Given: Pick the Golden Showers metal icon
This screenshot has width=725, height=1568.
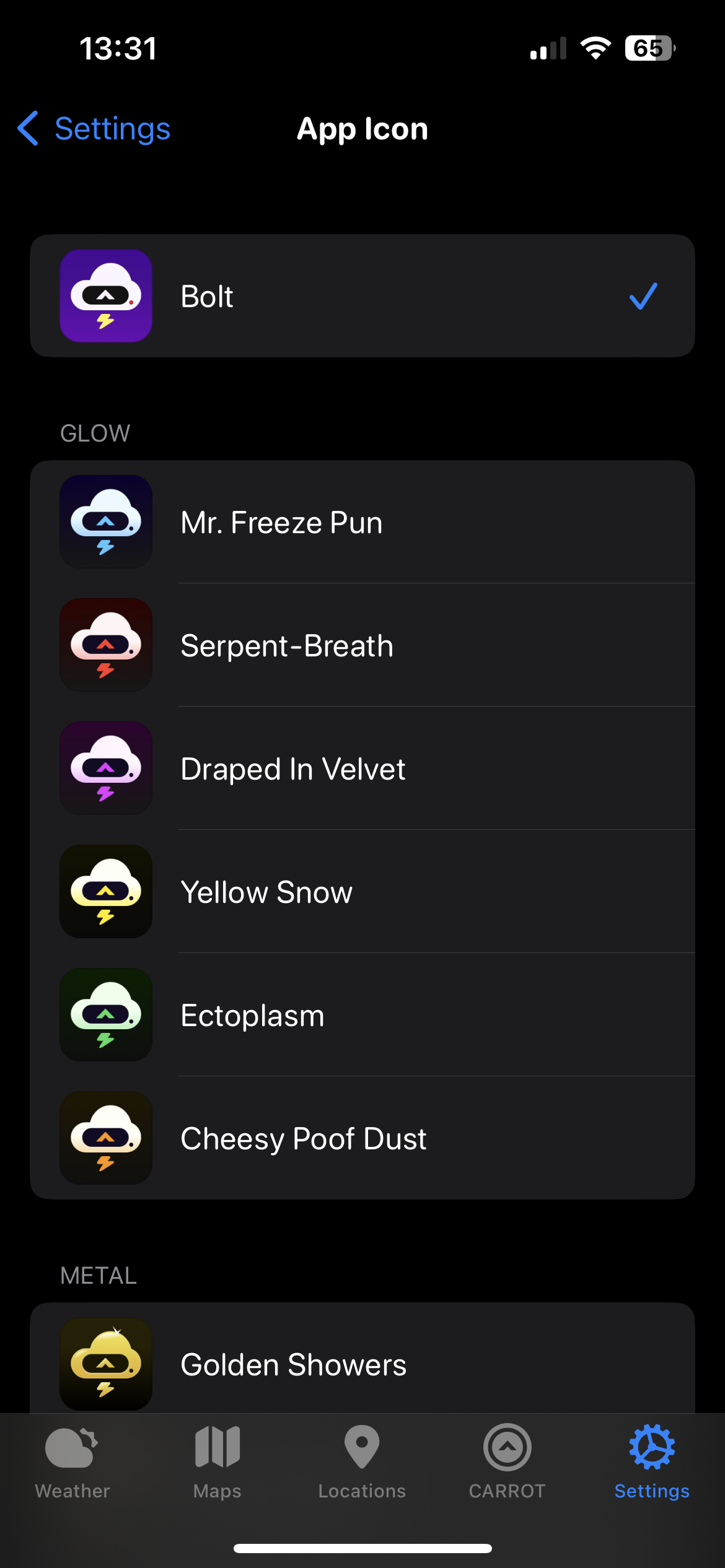Looking at the screenshot, I should [x=362, y=1364].
